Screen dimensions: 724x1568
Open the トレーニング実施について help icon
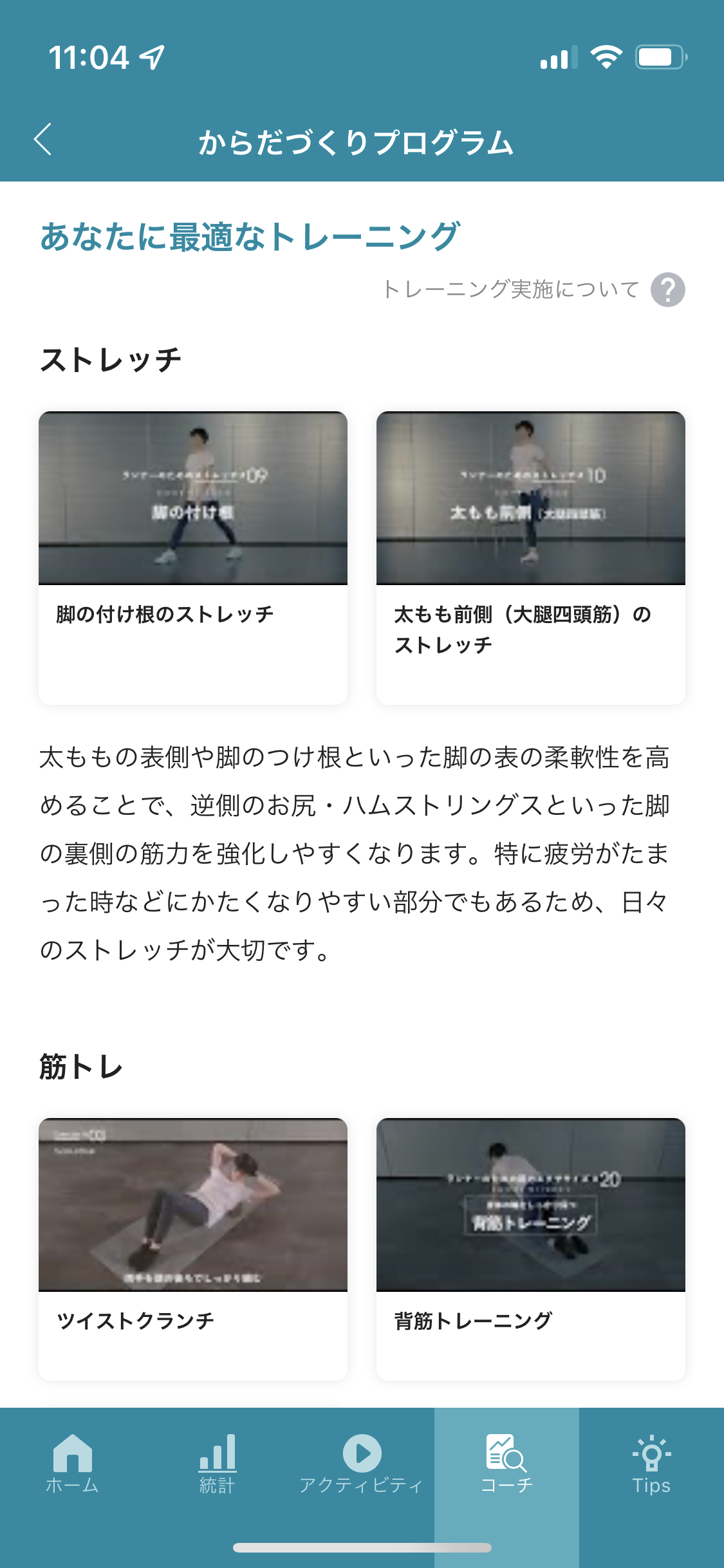tap(667, 290)
